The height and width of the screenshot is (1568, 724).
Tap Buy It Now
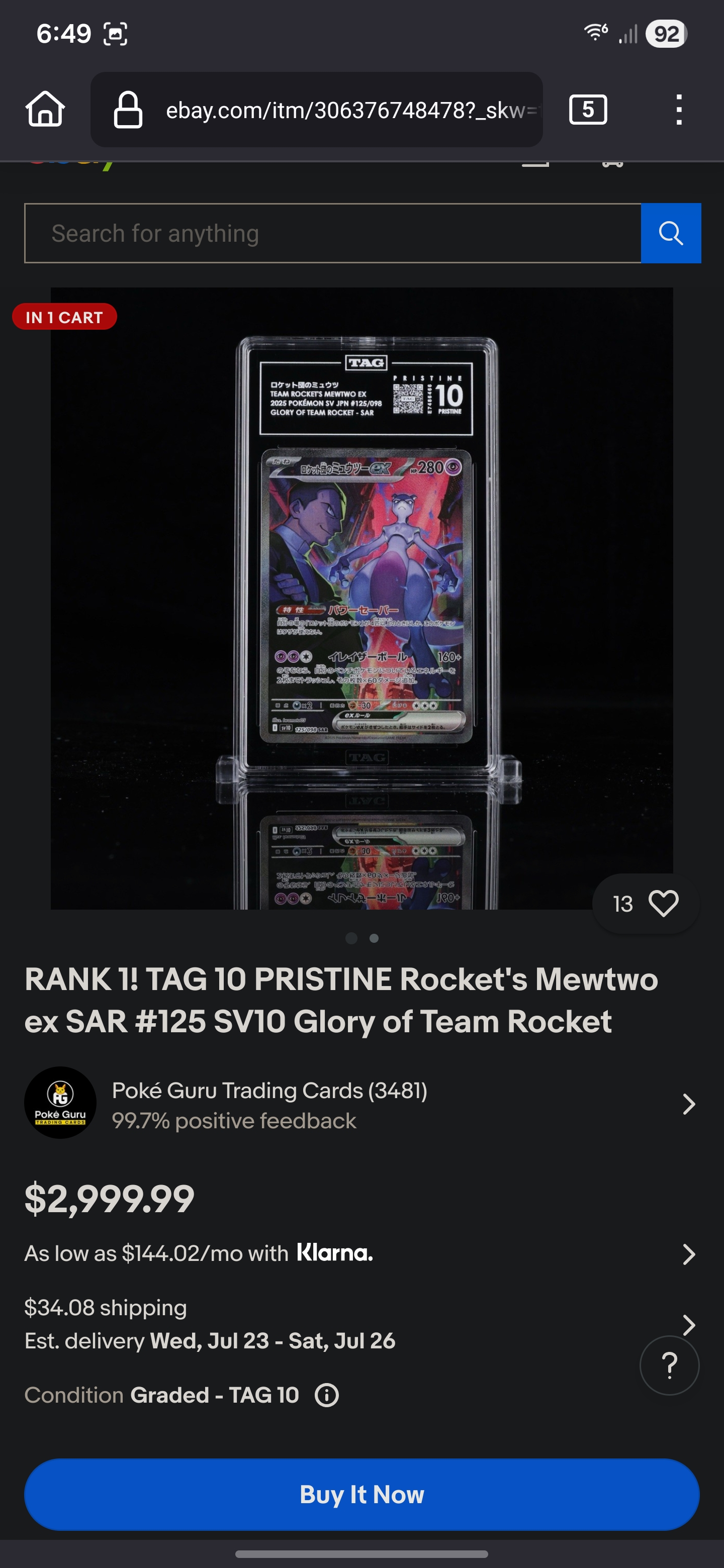coord(361,1494)
